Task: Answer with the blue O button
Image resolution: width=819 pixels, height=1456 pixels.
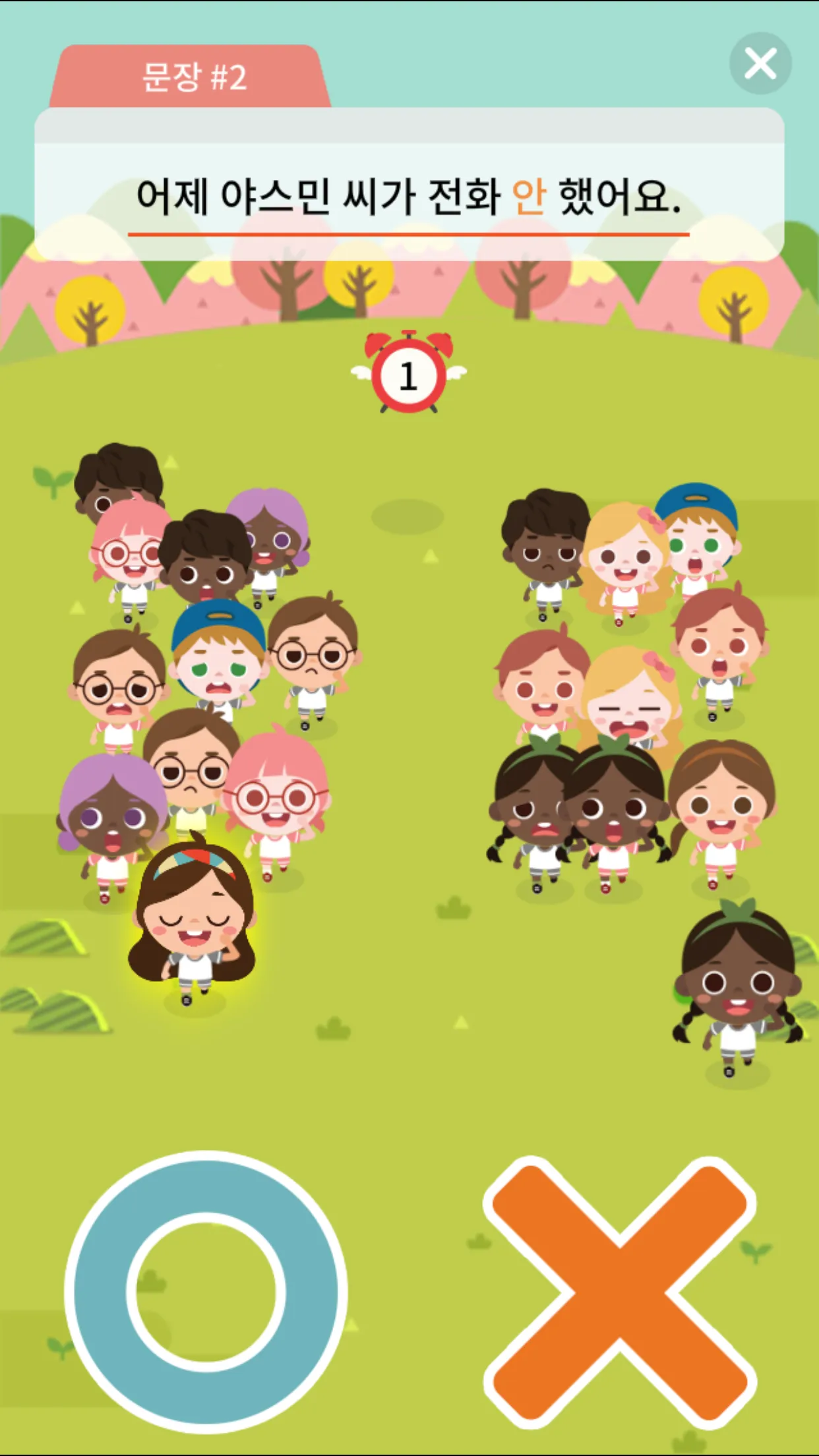Action: coord(206,1291)
